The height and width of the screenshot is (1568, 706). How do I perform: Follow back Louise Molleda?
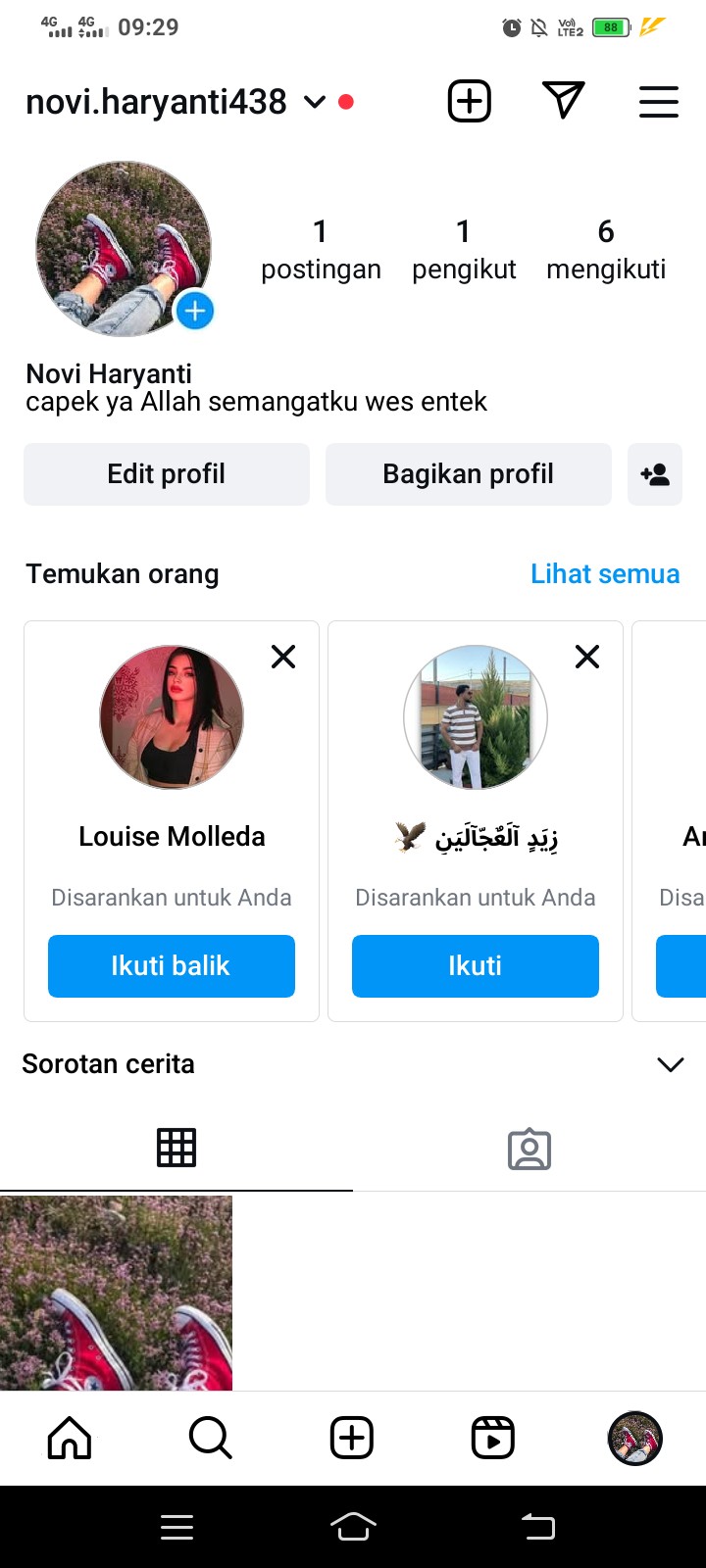tap(172, 966)
